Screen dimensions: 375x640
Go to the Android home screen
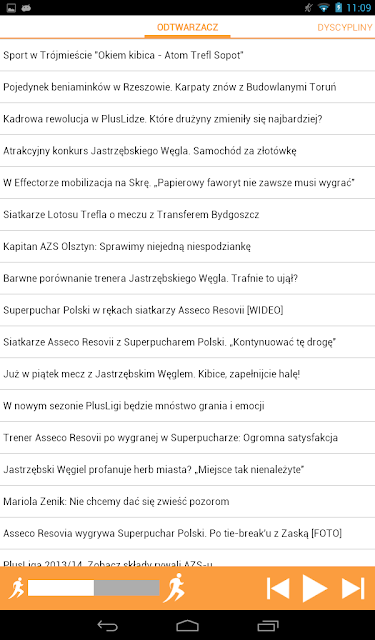pos(187,625)
